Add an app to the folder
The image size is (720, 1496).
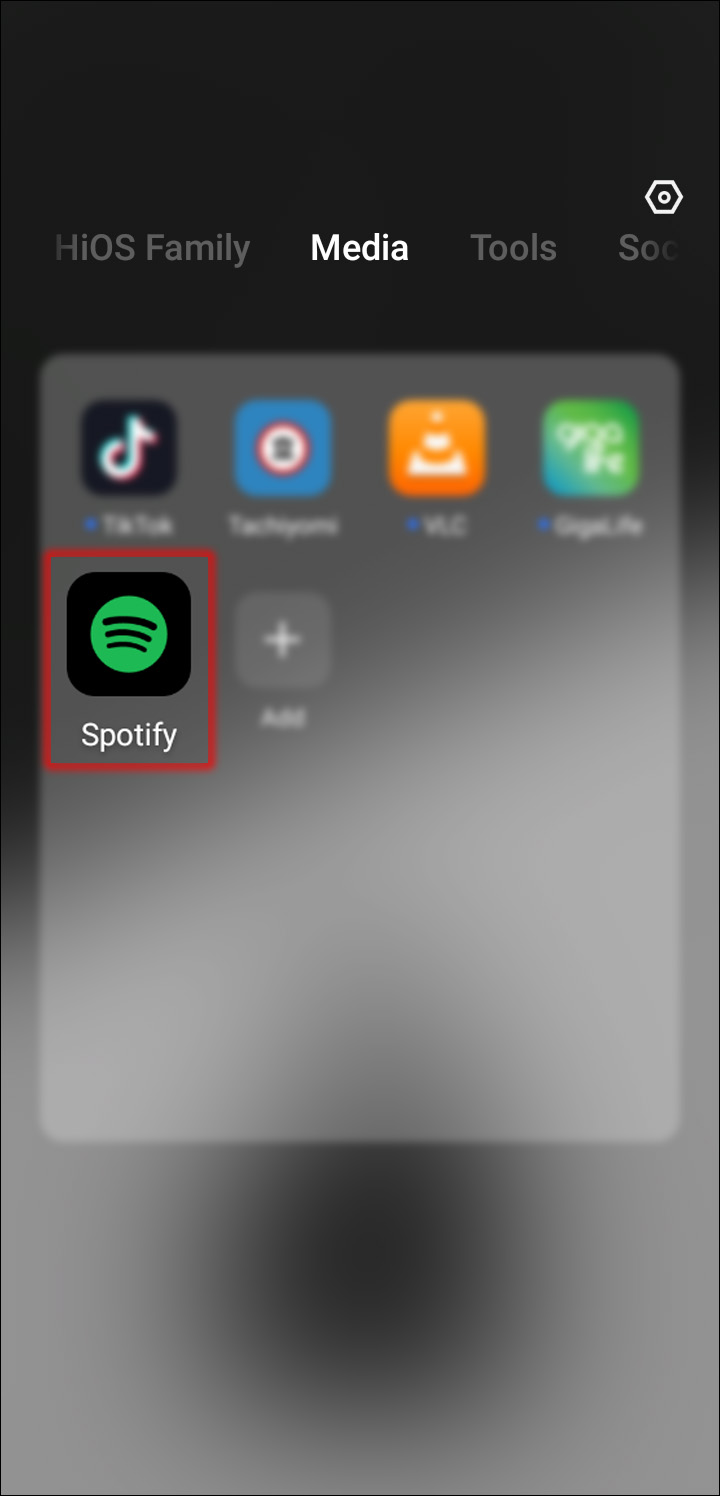(x=283, y=640)
